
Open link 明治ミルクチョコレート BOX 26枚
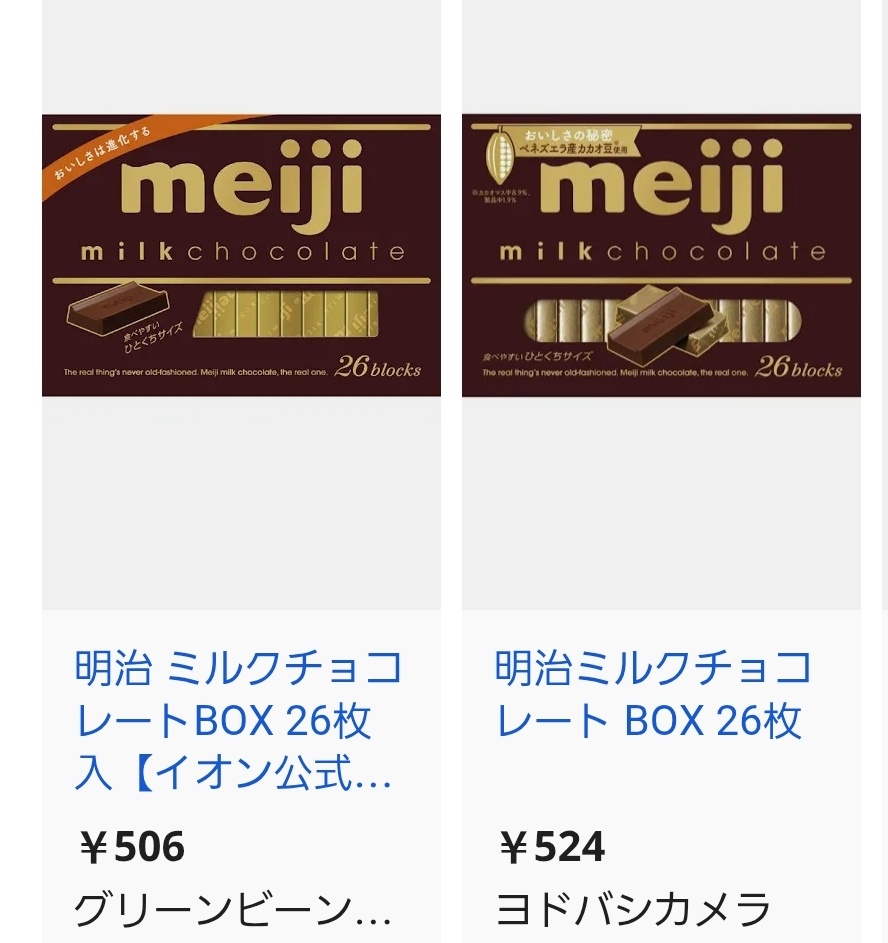coord(652,694)
